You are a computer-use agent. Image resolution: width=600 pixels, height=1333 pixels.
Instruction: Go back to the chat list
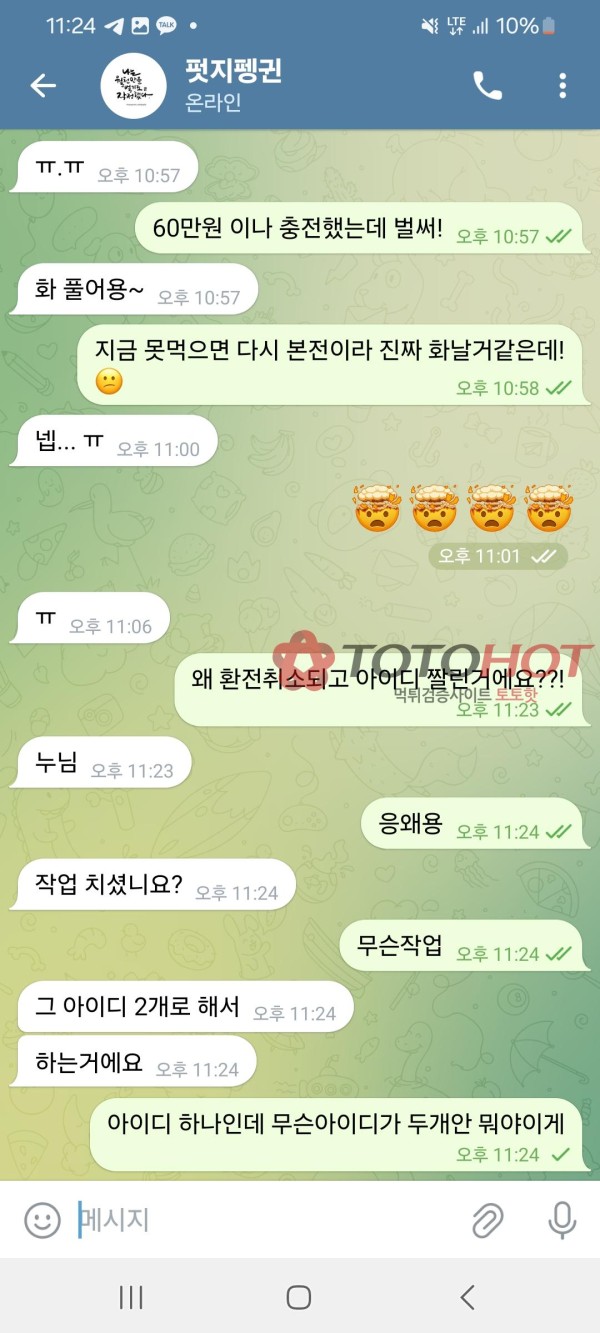(43, 86)
